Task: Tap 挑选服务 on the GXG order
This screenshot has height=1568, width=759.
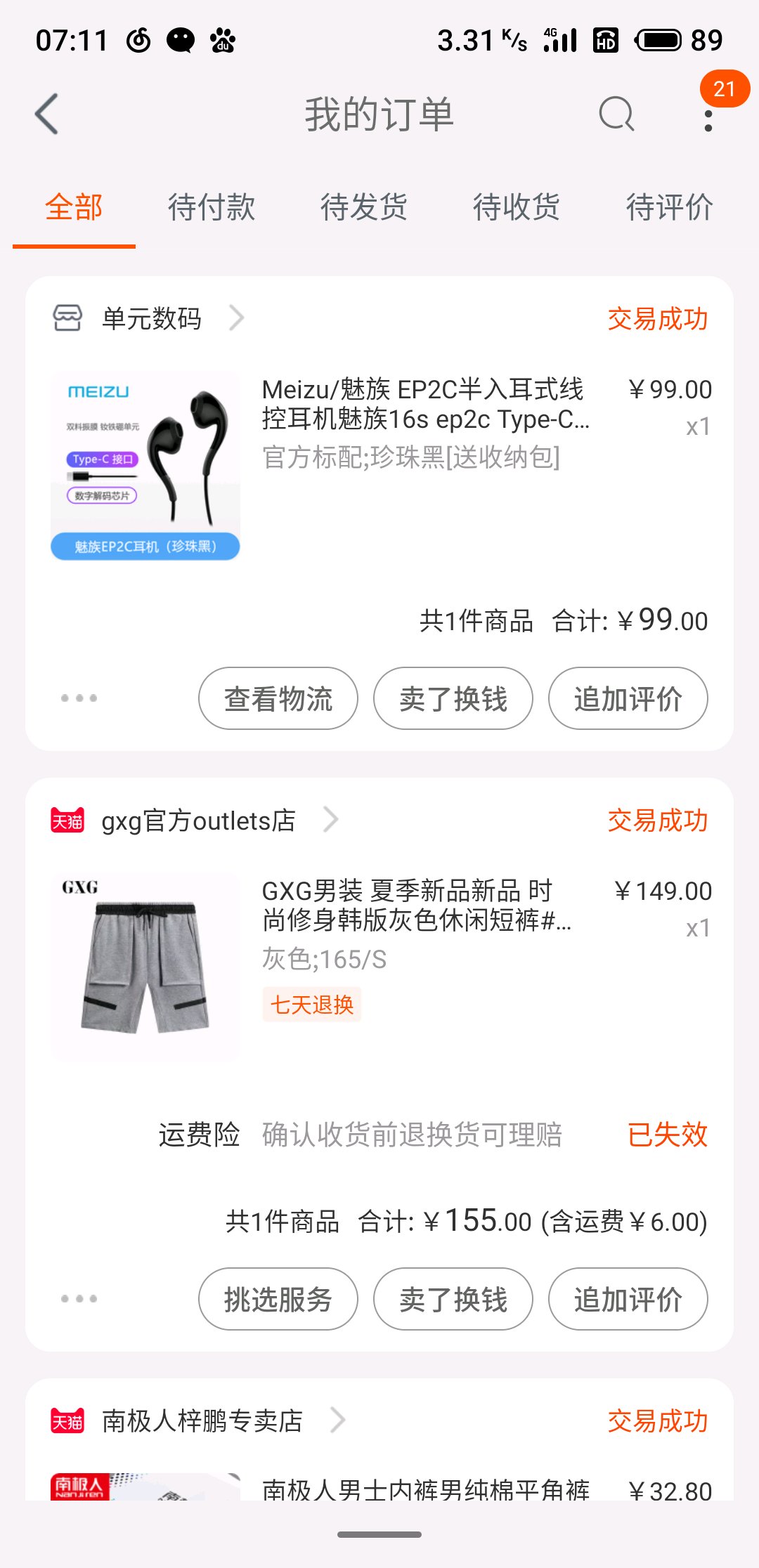Action: tap(278, 1299)
